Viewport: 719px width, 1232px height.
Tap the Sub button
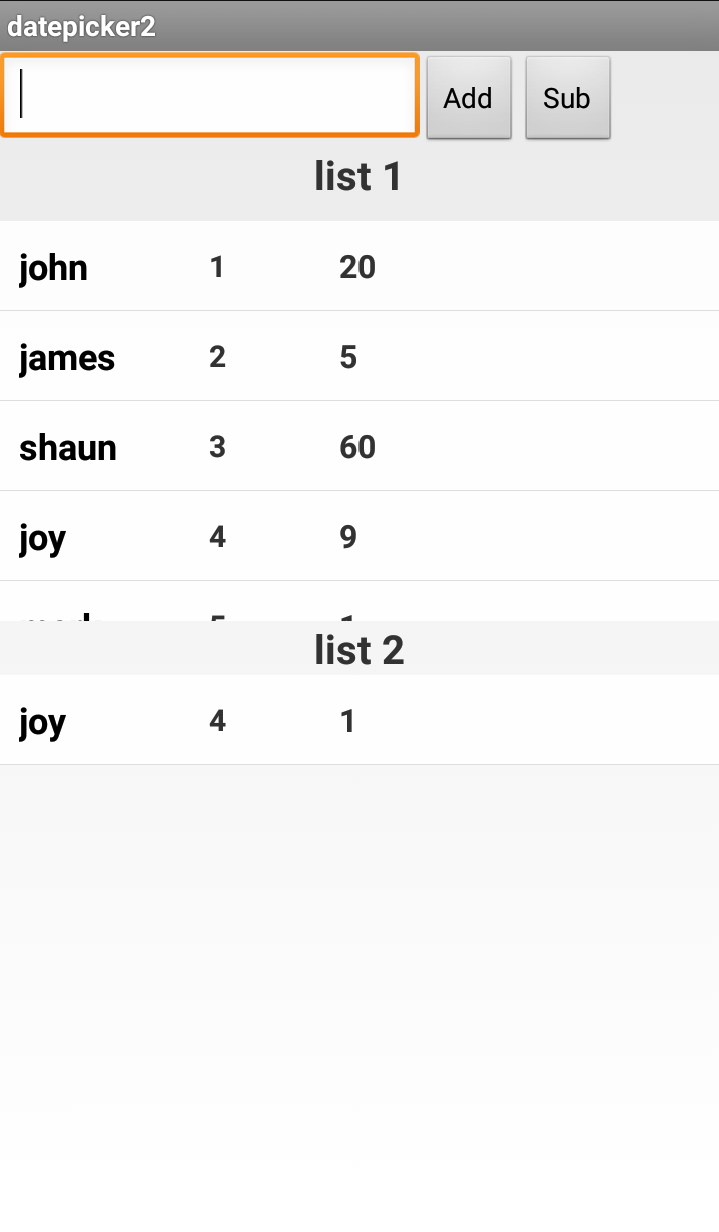pos(567,98)
